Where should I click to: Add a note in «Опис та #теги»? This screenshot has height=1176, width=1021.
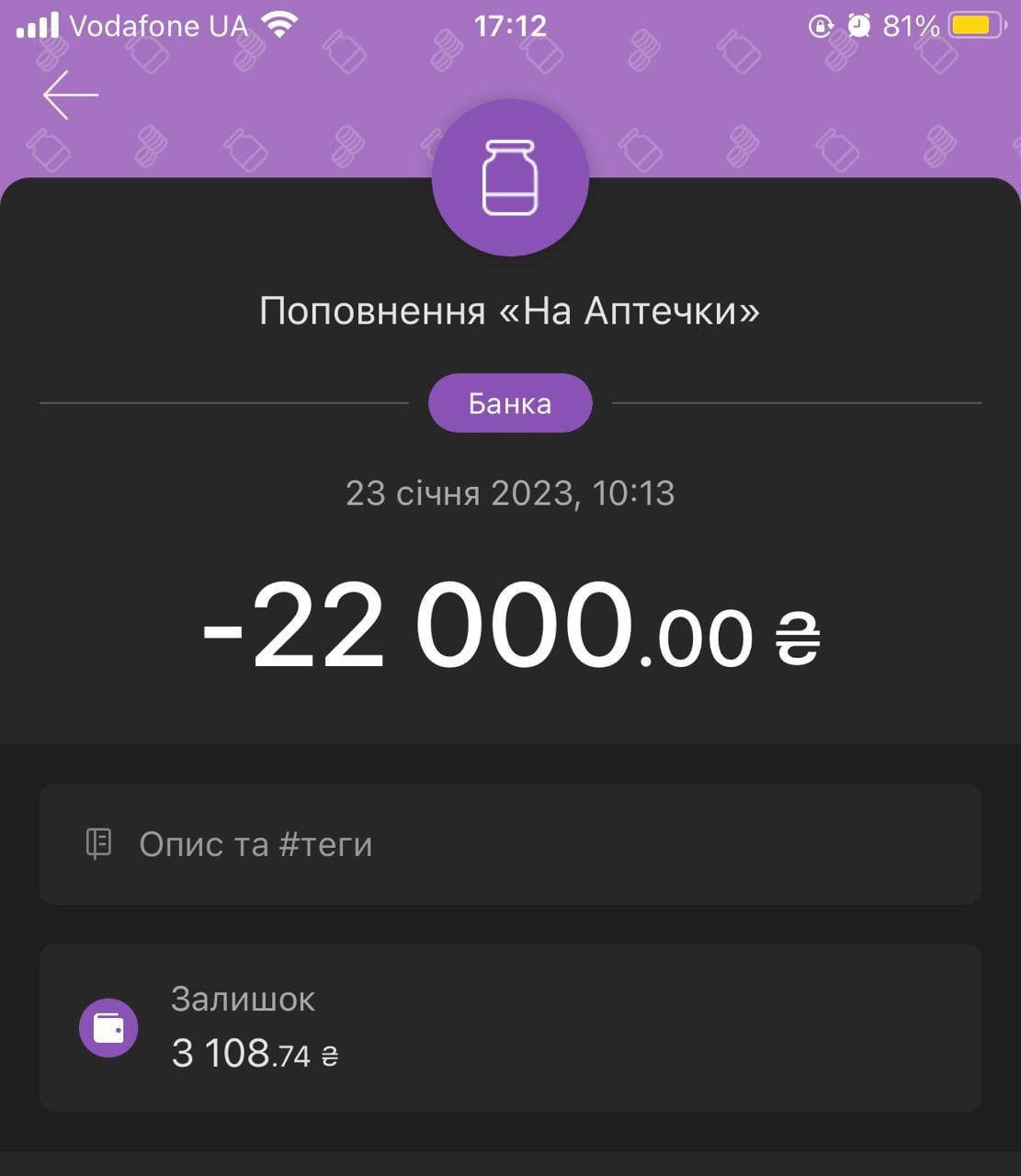510,844
